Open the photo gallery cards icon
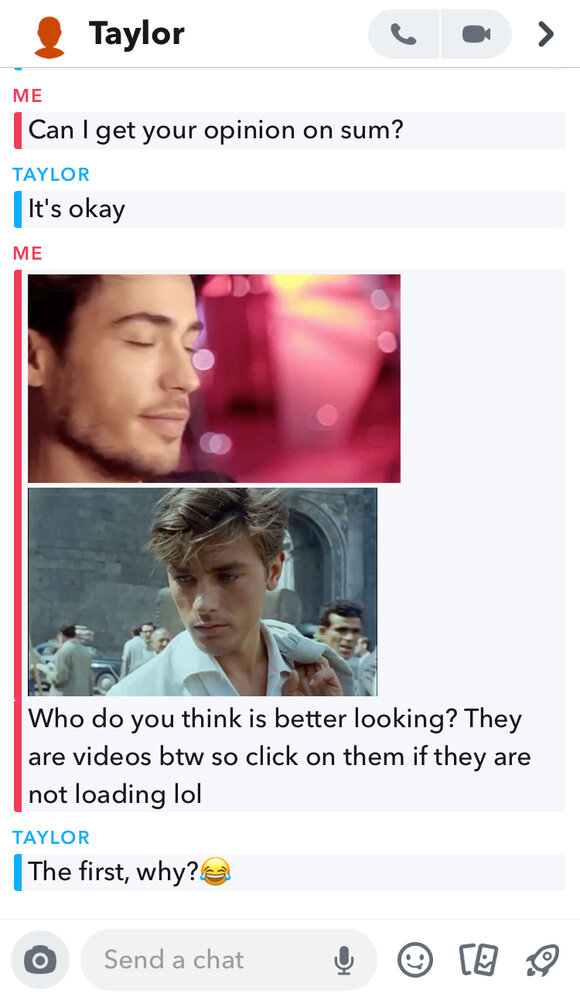Viewport: 580px width, 1000px height. (479, 960)
